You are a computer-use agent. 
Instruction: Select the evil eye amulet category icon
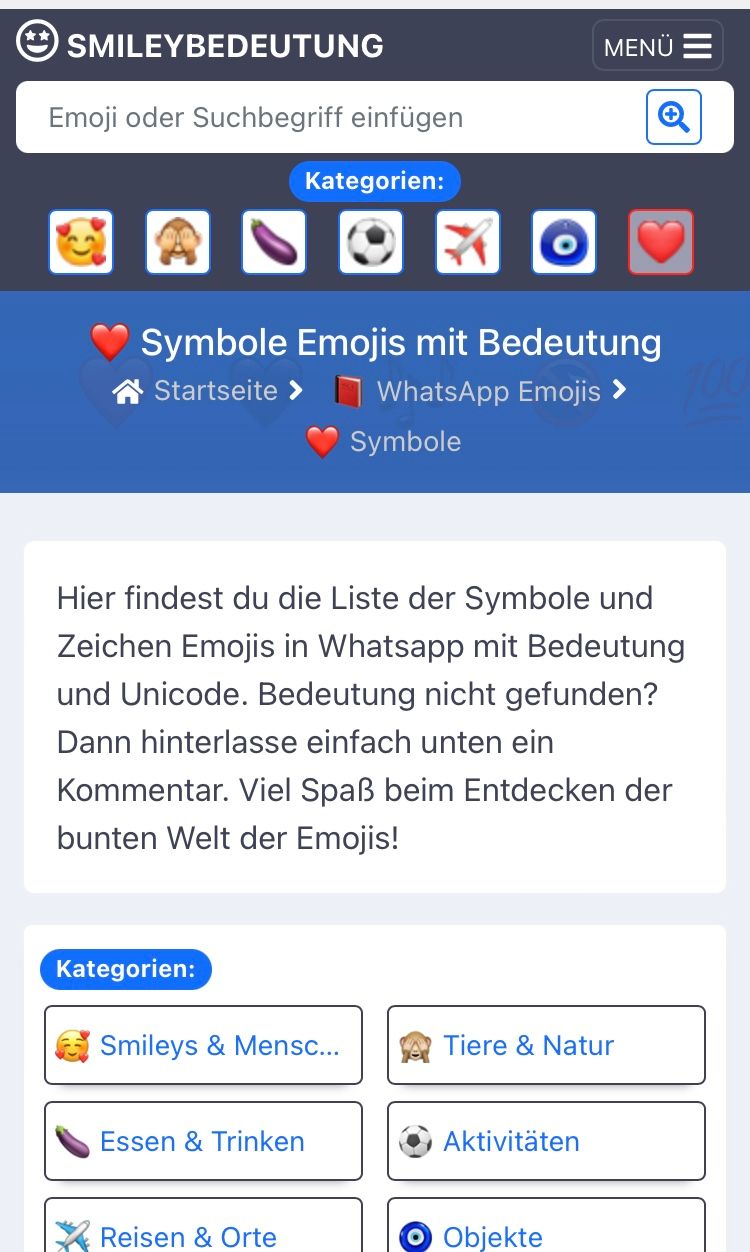coord(564,242)
